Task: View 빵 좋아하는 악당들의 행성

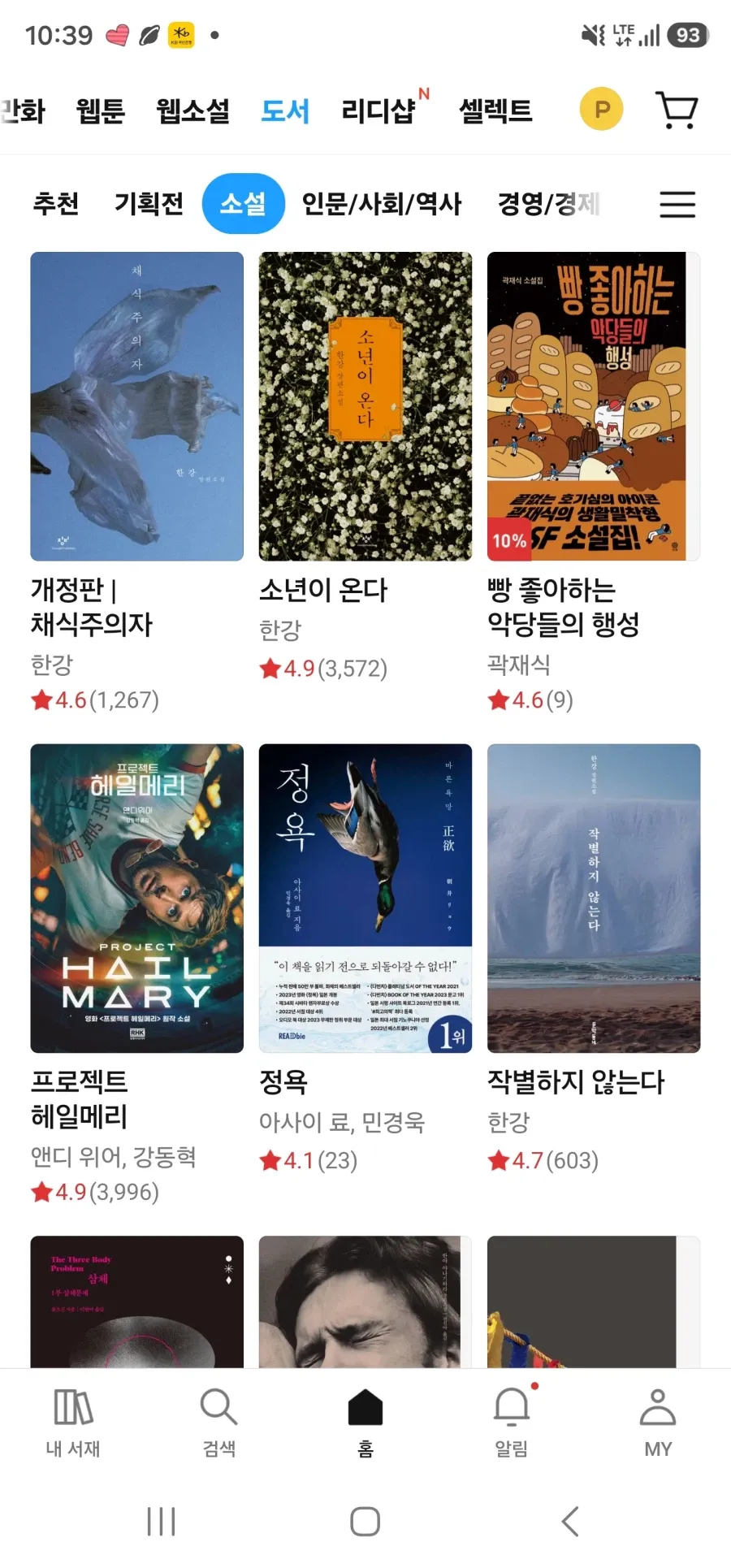Action: click(594, 406)
